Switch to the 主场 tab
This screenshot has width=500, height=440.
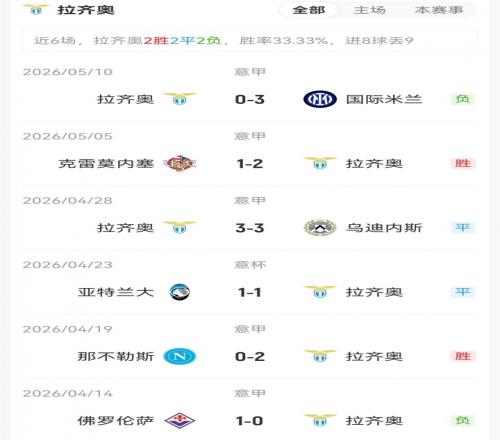tap(369, 10)
